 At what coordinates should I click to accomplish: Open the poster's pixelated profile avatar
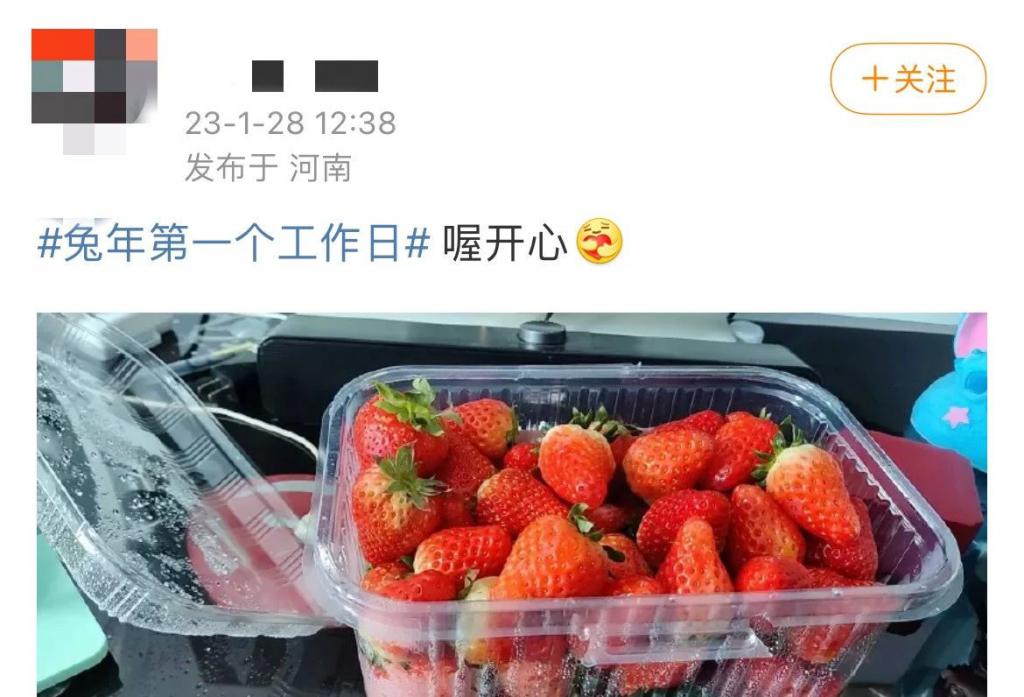pos(94,89)
